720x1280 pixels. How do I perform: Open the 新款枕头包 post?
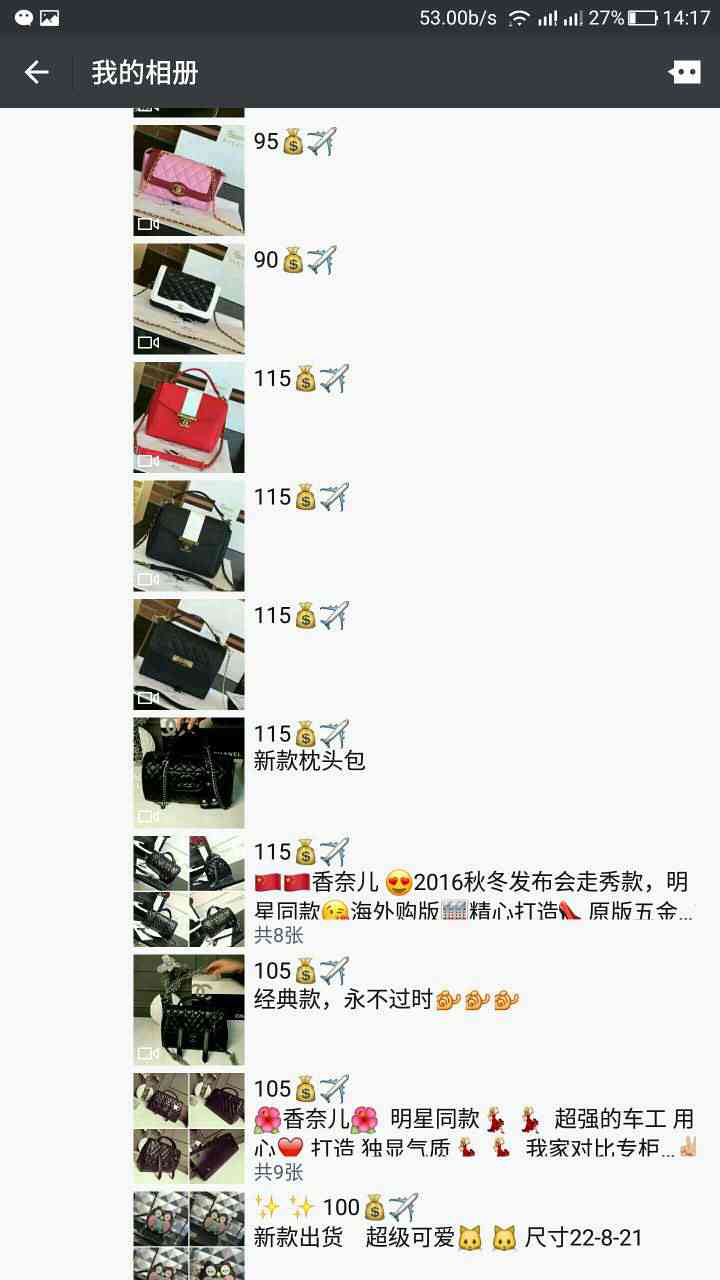(189, 772)
